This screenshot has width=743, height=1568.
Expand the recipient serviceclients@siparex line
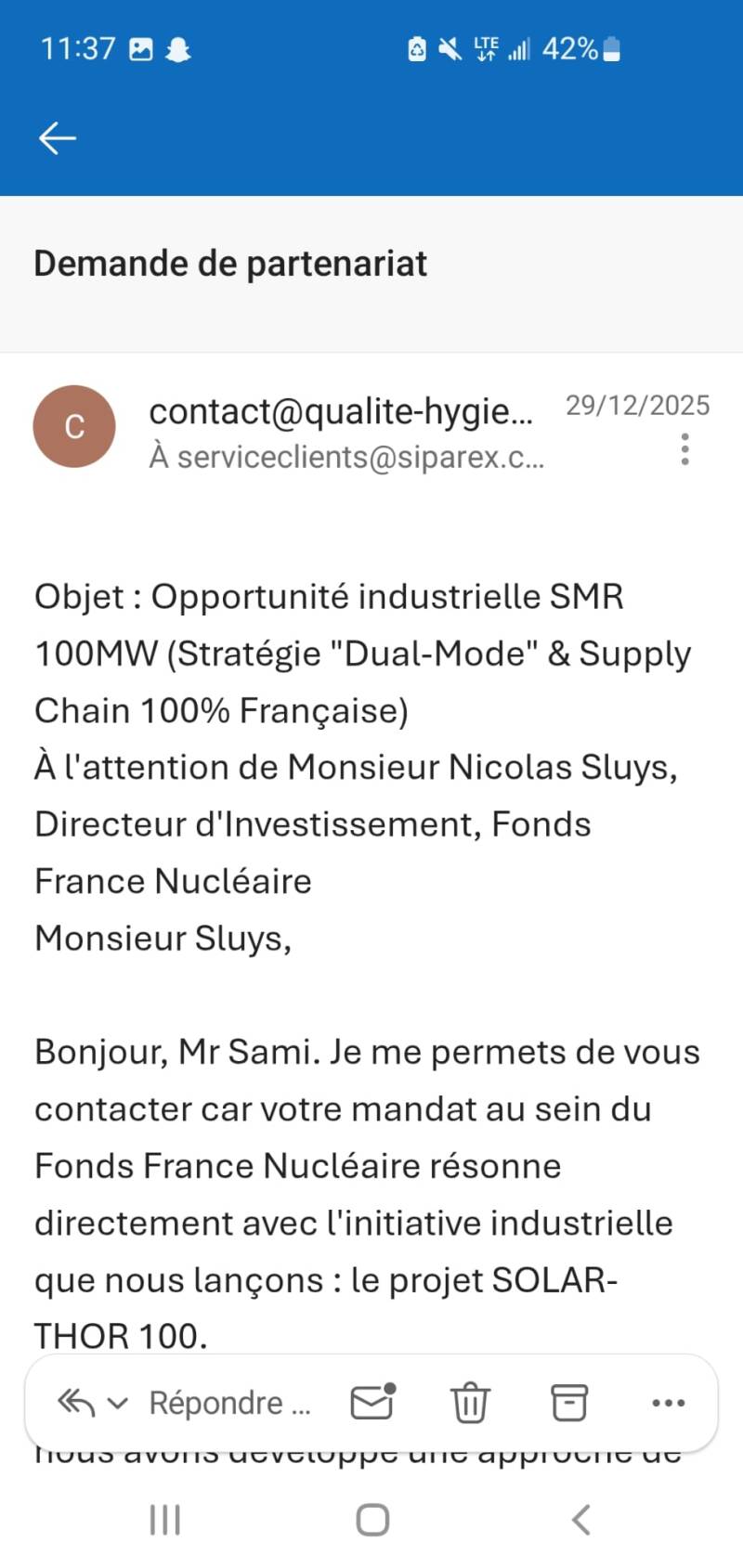[x=346, y=457]
